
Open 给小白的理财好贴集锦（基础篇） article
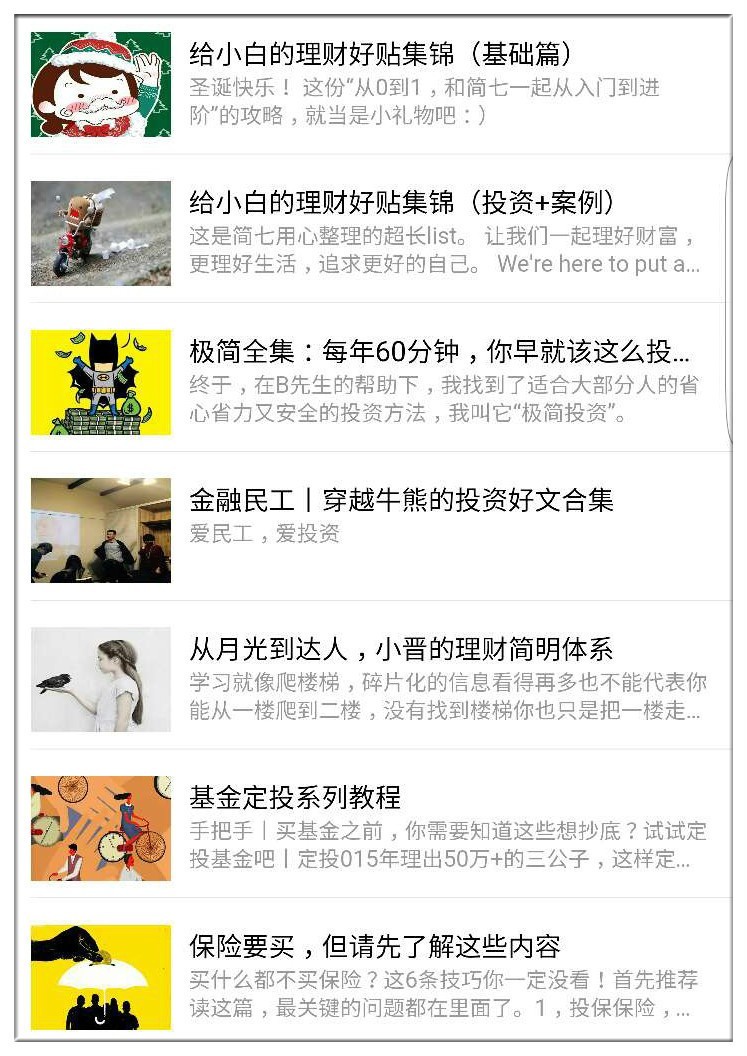pyautogui.click(x=380, y=54)
